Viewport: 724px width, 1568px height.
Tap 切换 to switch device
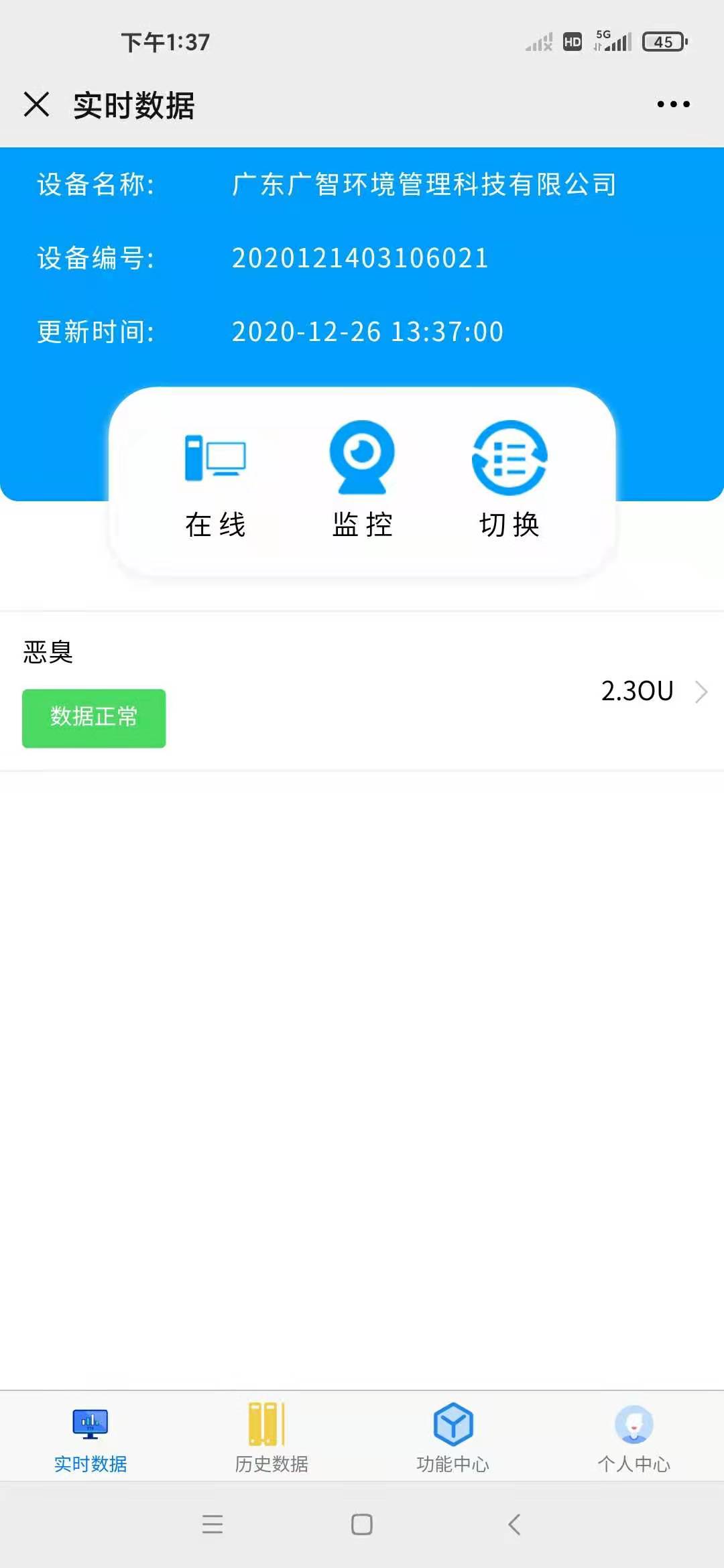(x=509, y=479)
